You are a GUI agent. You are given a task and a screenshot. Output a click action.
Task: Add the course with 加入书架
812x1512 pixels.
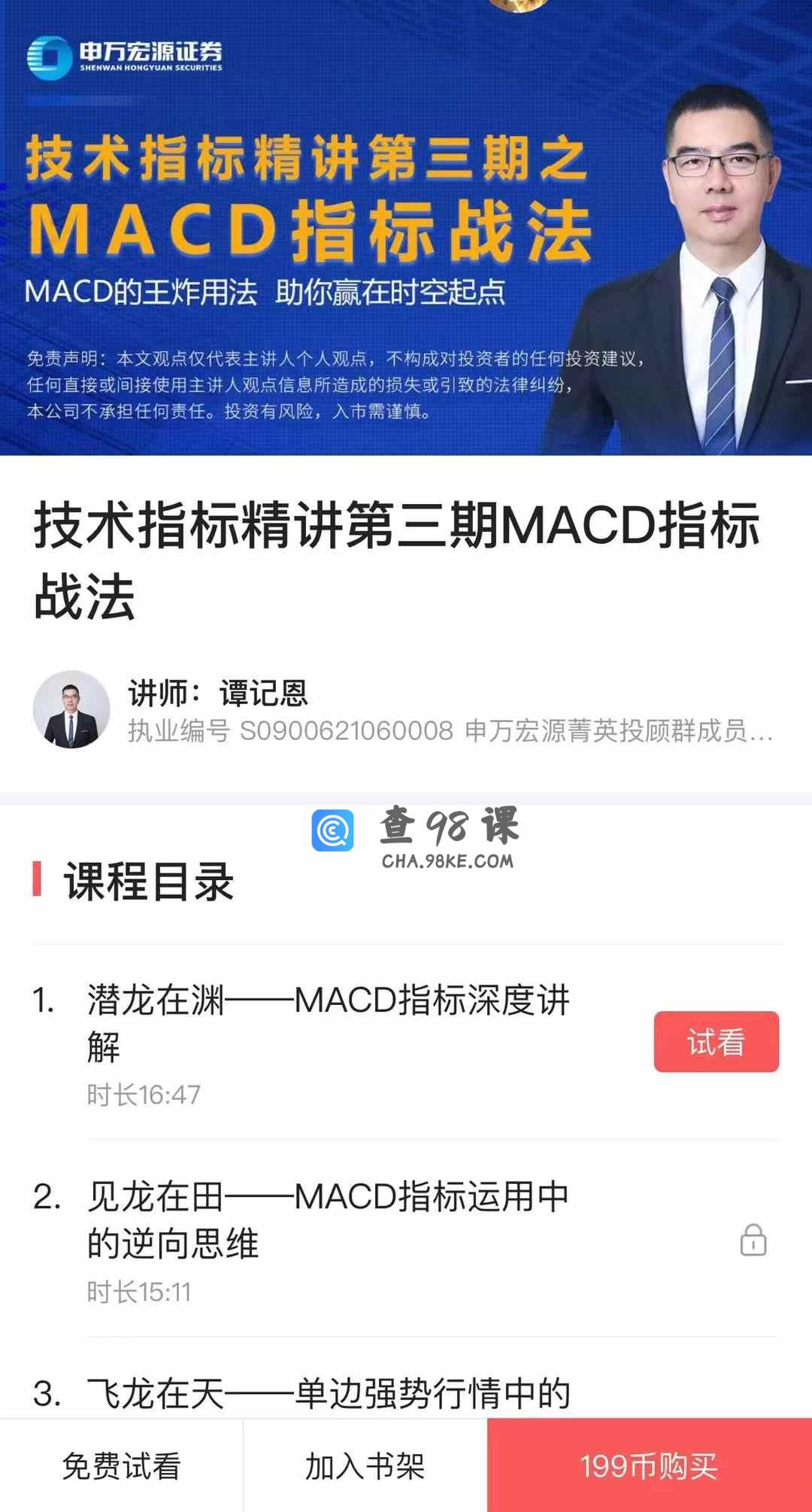(365, 1465)
